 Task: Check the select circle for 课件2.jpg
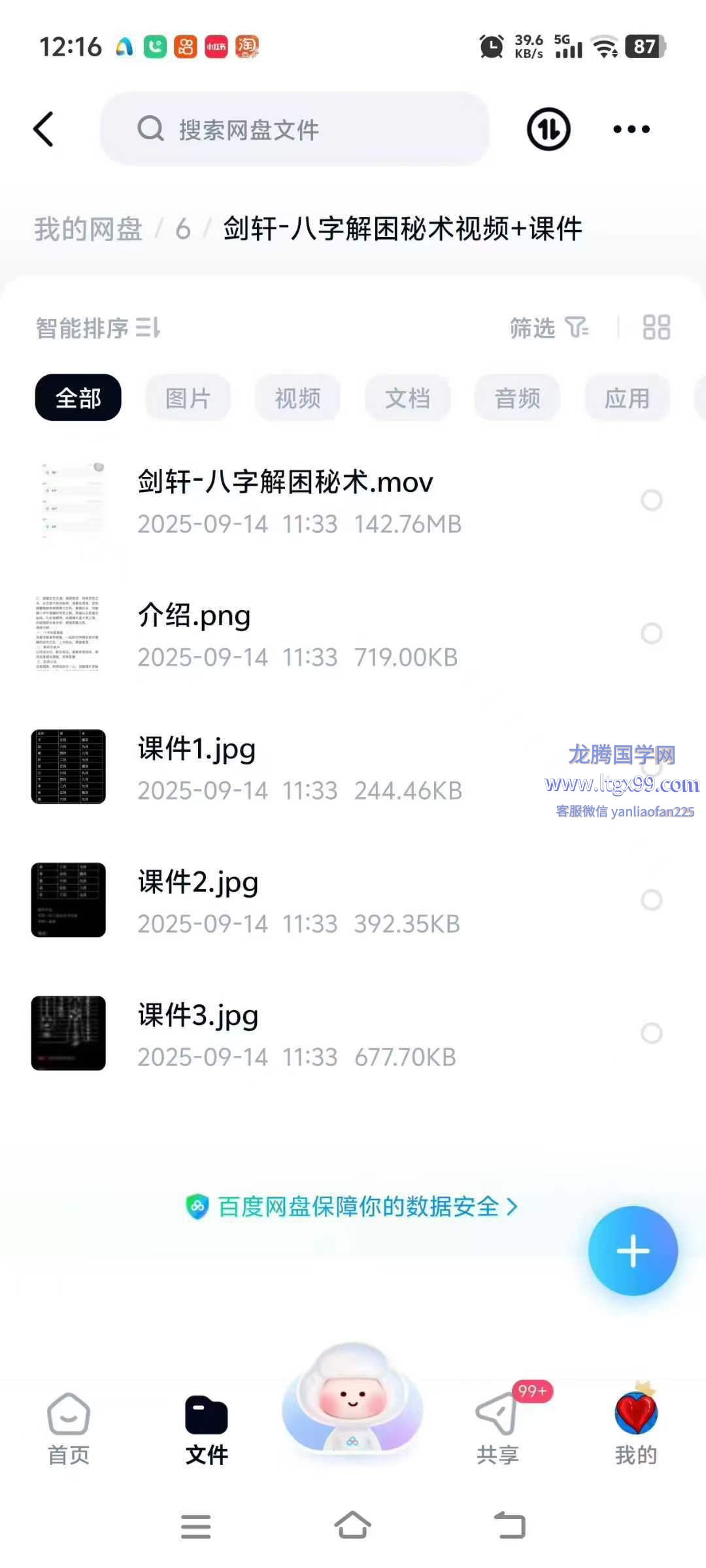(x=651, y=900)
